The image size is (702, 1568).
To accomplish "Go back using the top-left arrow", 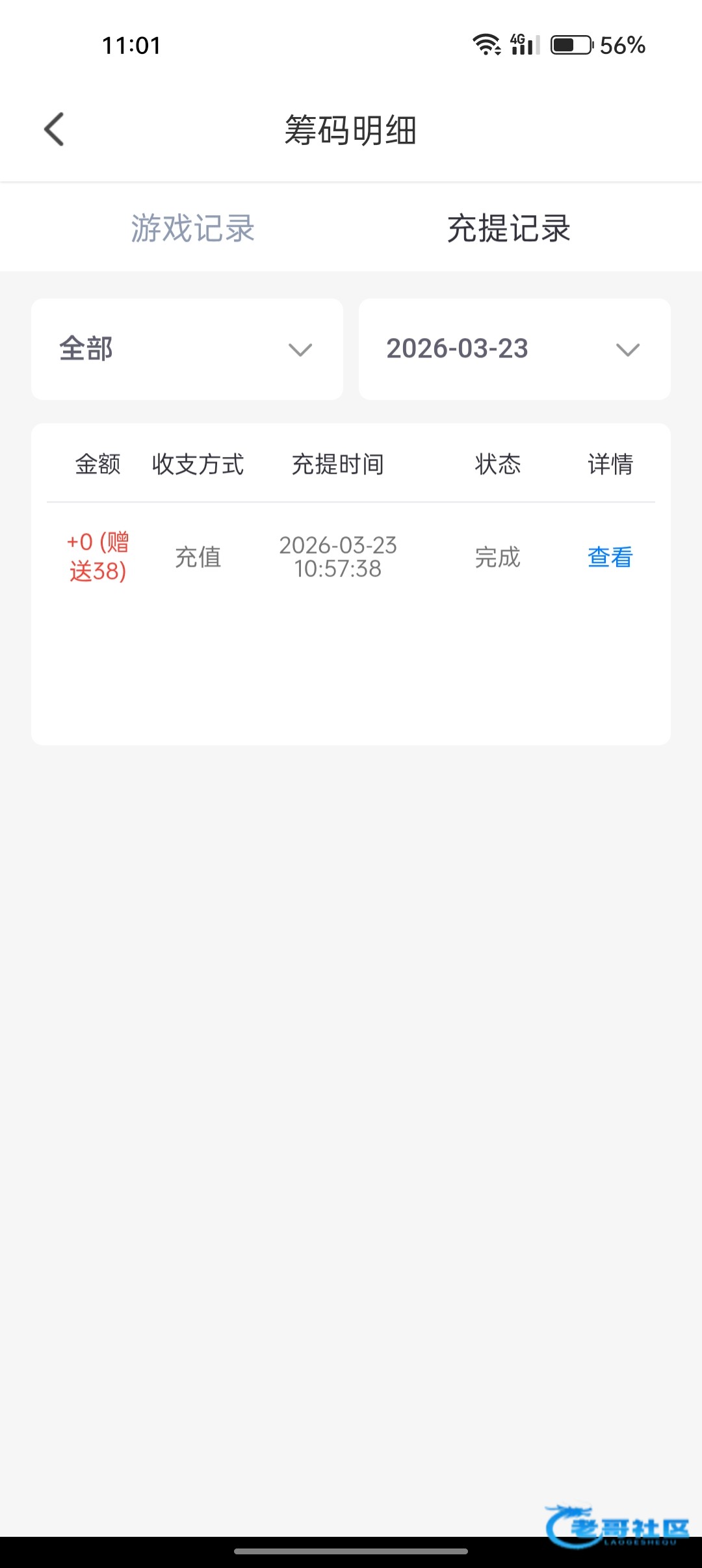I will (x=55, y=129).
